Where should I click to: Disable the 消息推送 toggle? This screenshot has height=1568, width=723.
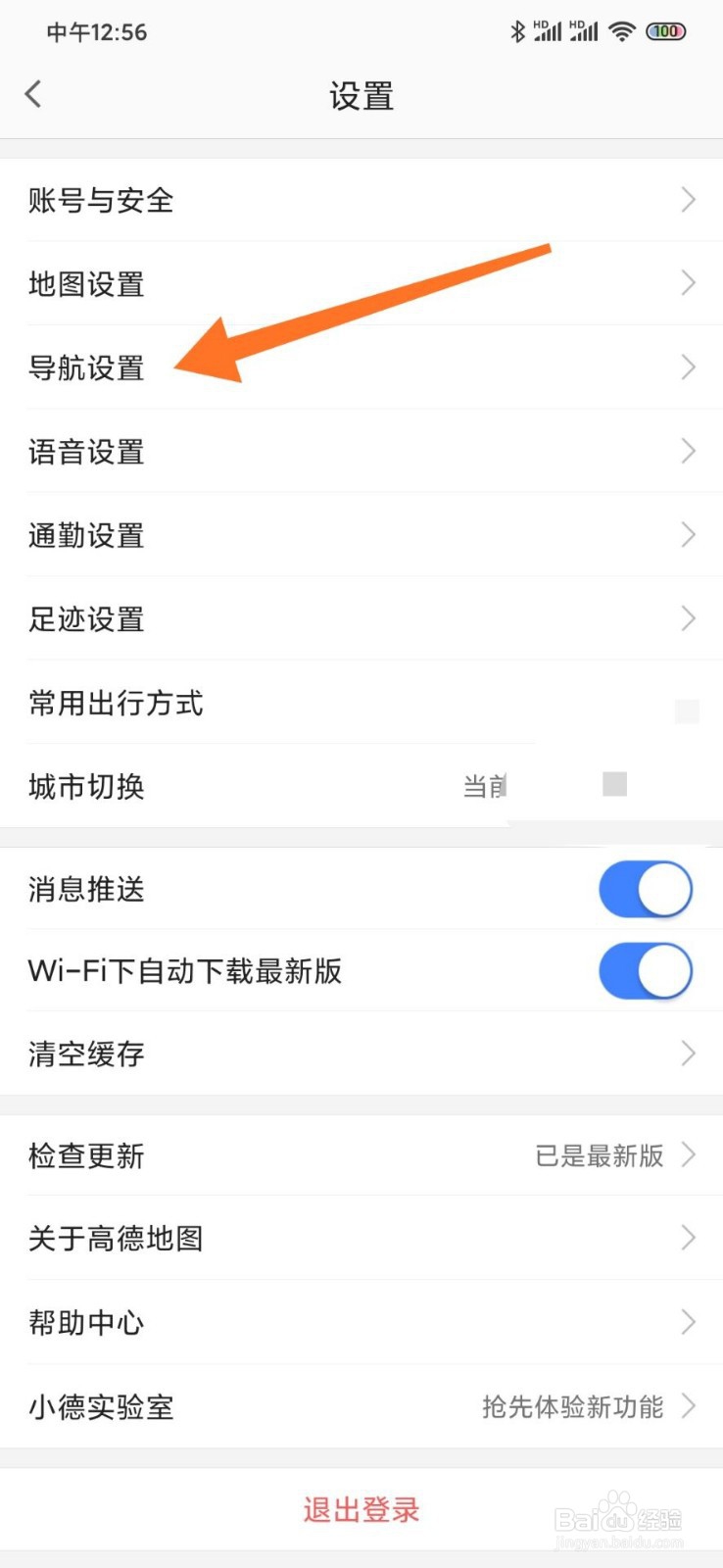pyautogui.click(x=646, y=889)
